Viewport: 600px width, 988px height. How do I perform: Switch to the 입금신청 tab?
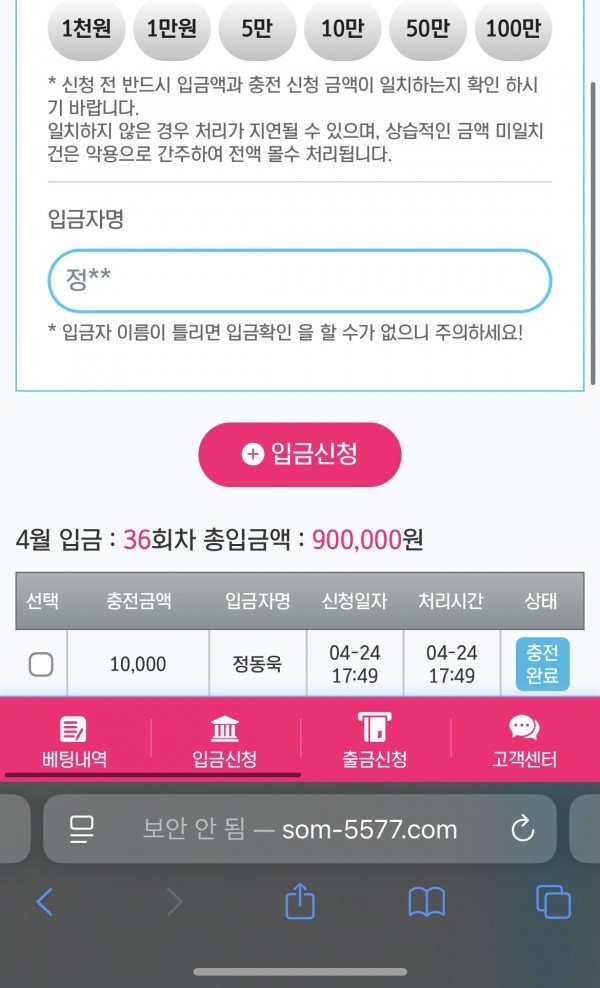point(225,741)
